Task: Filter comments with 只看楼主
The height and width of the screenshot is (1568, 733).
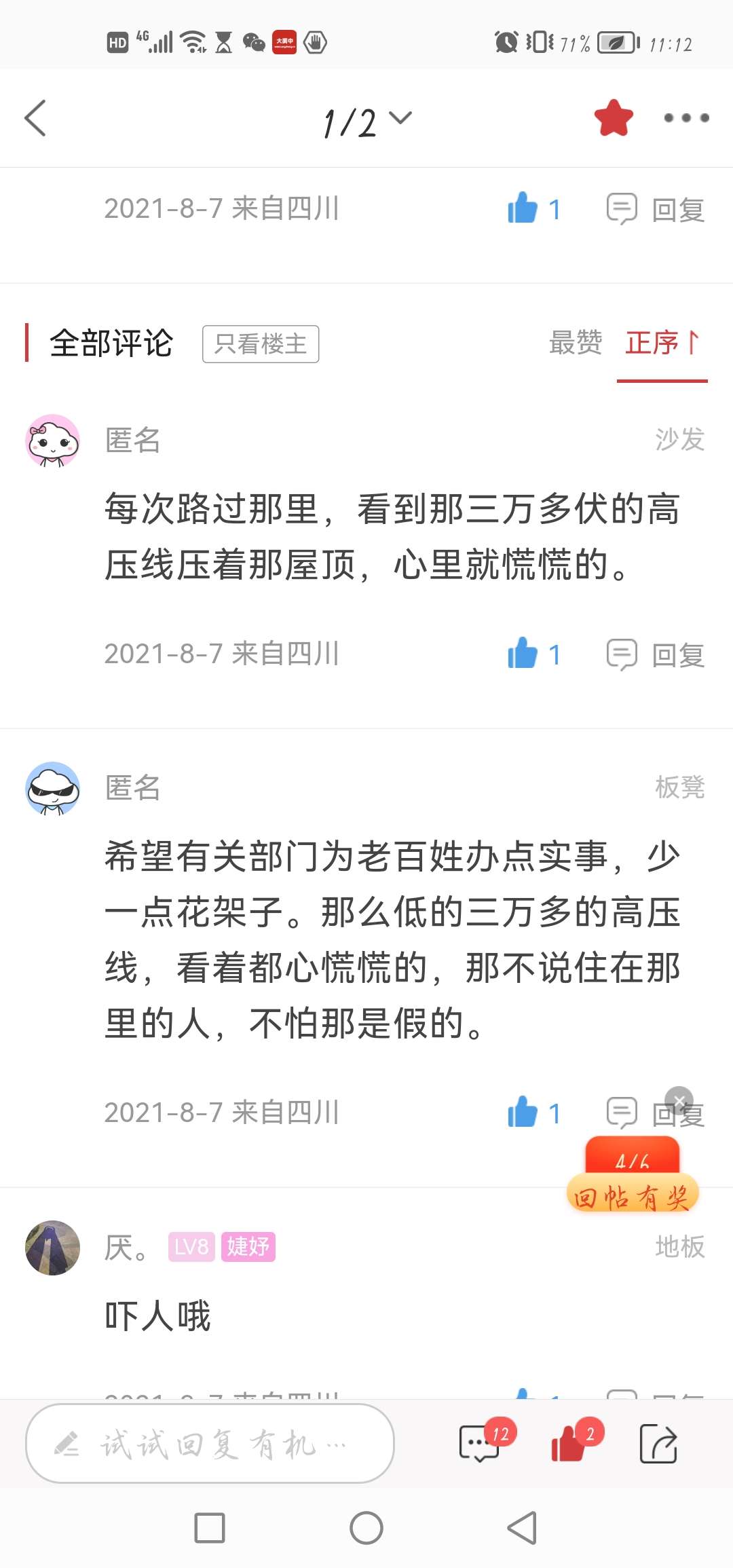Action: (261, 344)
